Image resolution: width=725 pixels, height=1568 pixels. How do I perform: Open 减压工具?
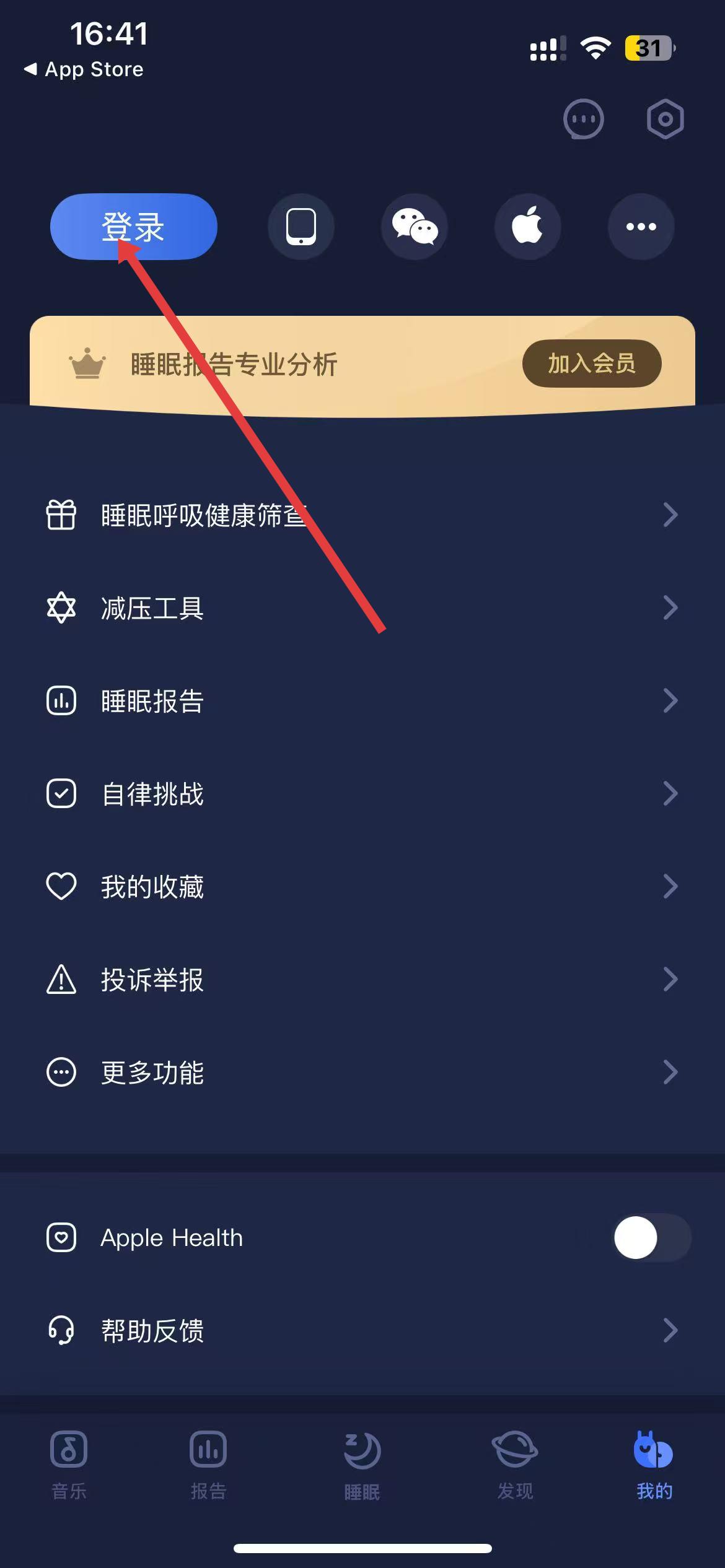(x=362, y=608)
